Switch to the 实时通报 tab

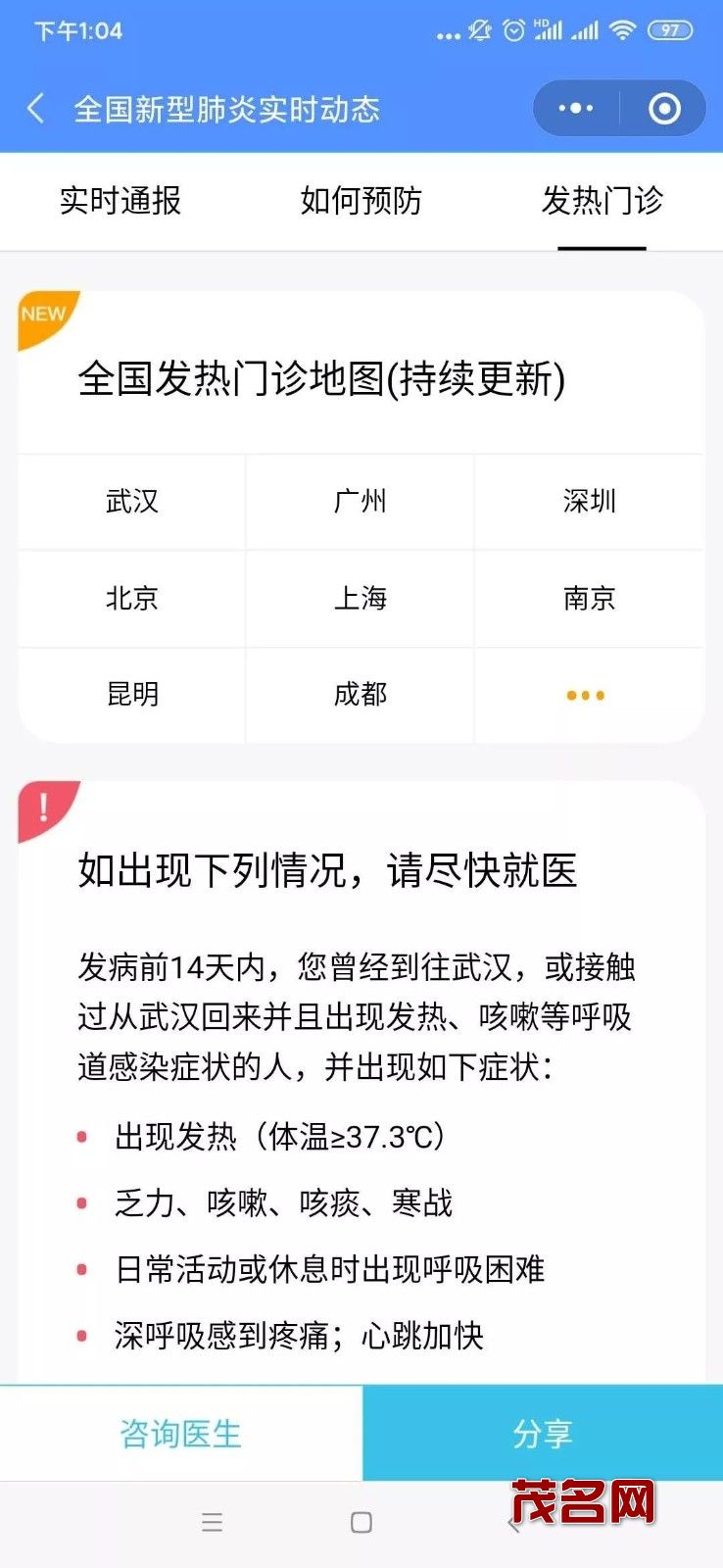(120, 201)
